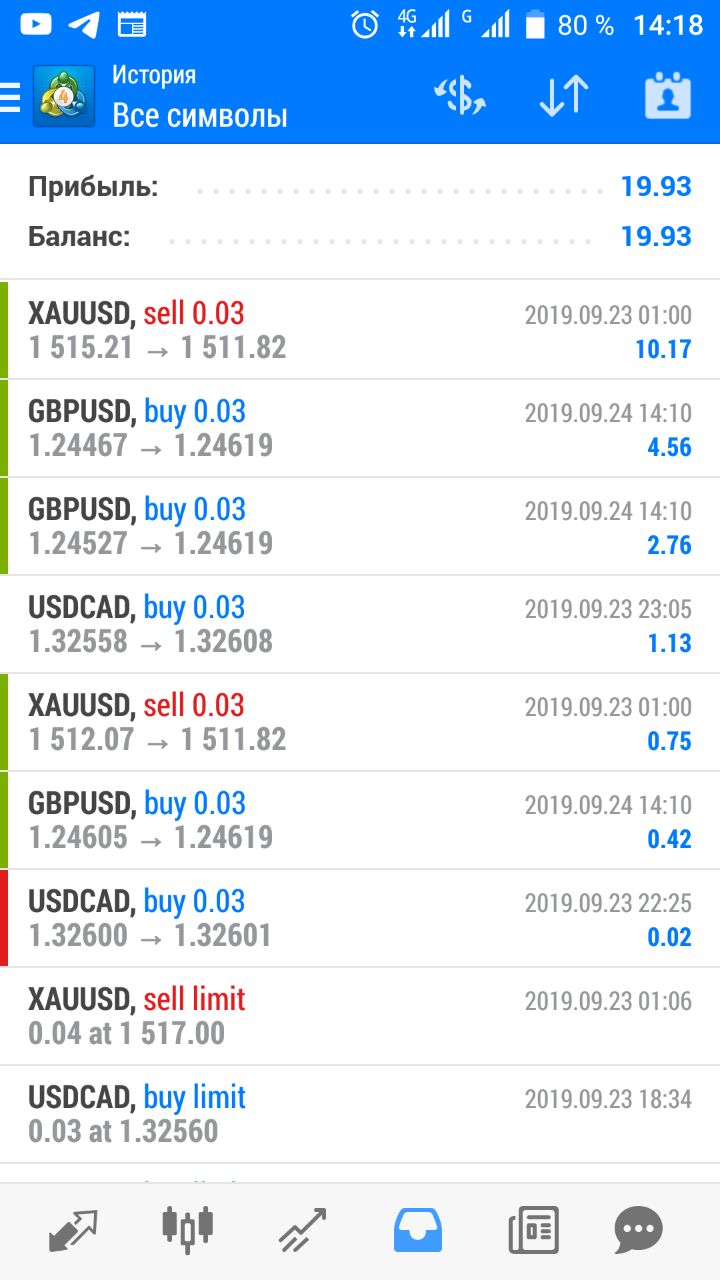
Task: Open XAUUSD sell trade with profit 10.17
Action: point(360,330)
